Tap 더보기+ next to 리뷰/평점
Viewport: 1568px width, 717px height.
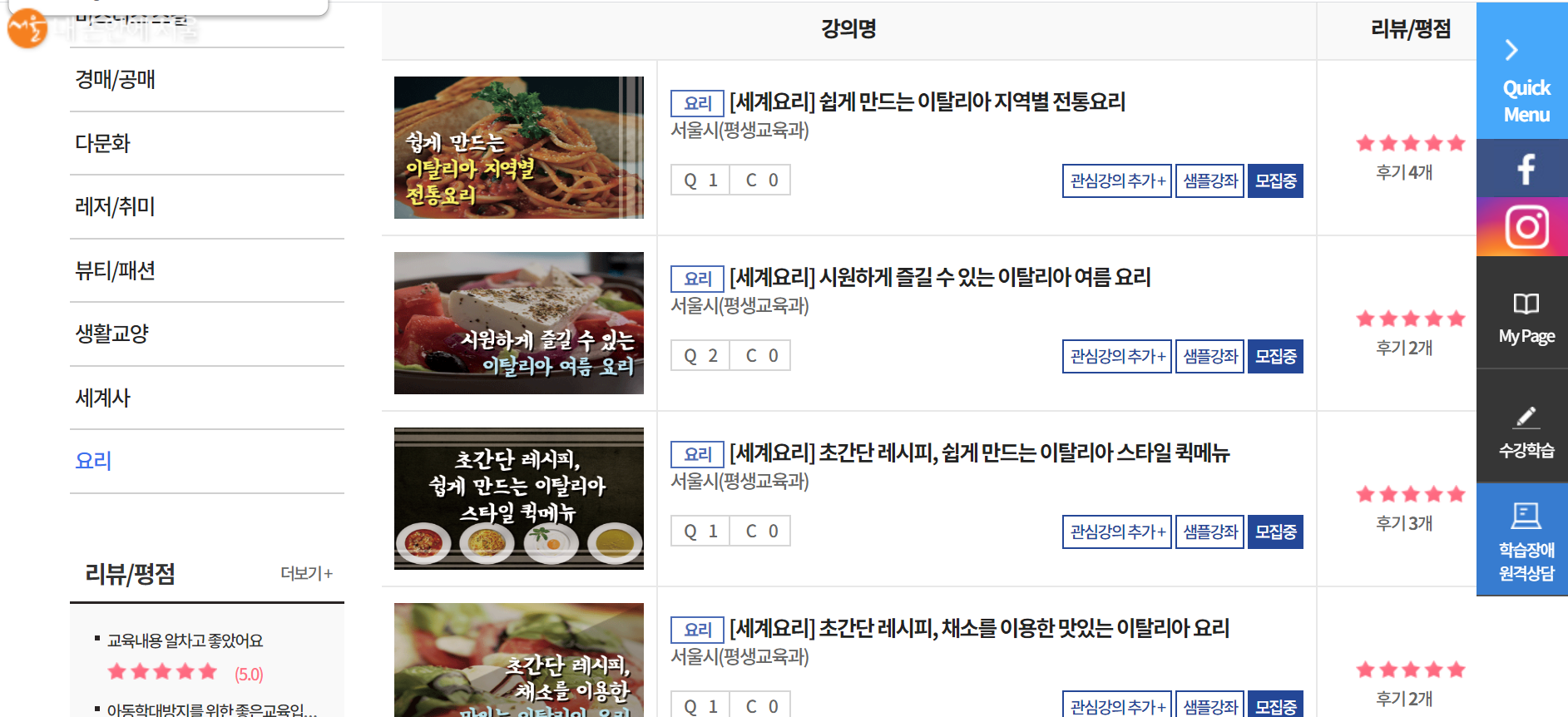click(306, 573)
